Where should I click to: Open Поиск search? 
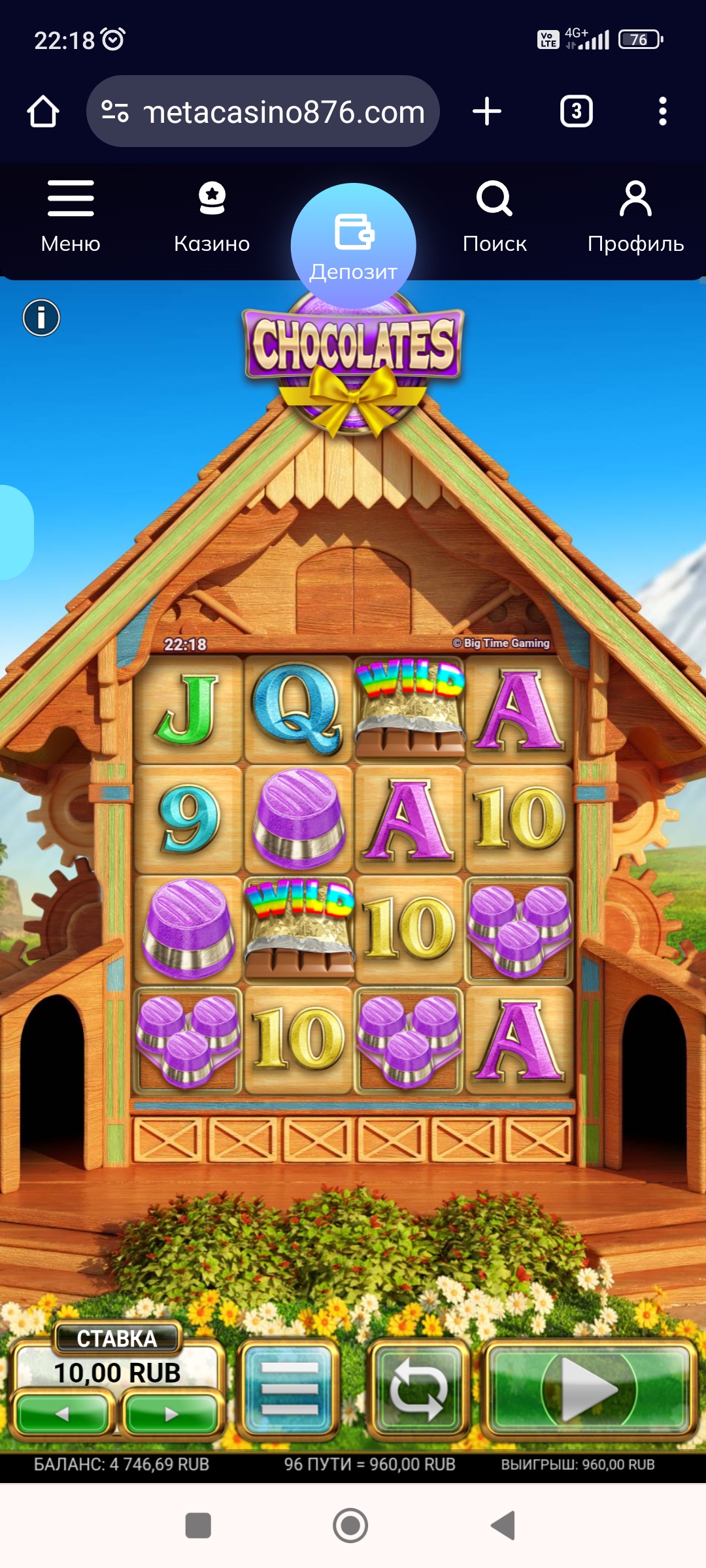[494, 216]
